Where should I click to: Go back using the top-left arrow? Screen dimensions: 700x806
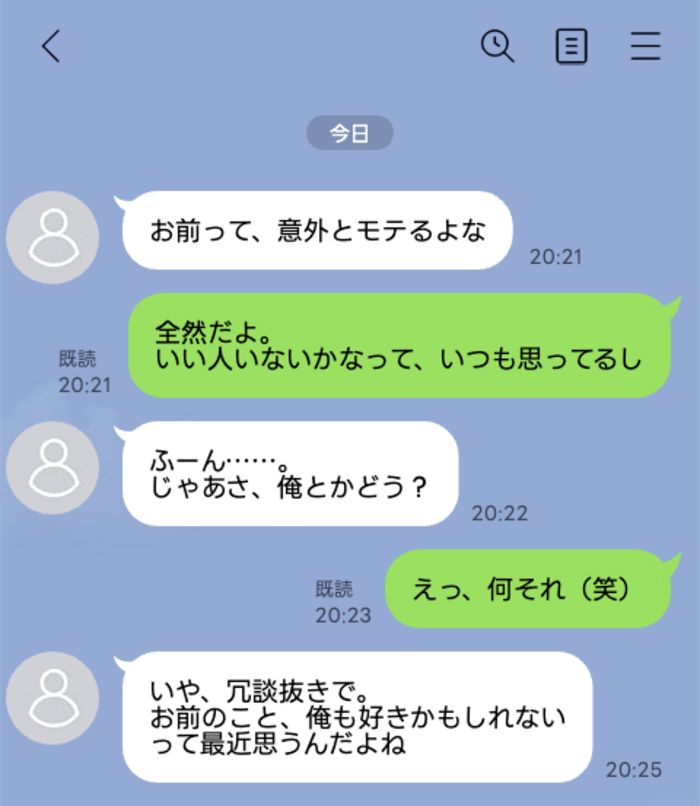tap(51, 46)
